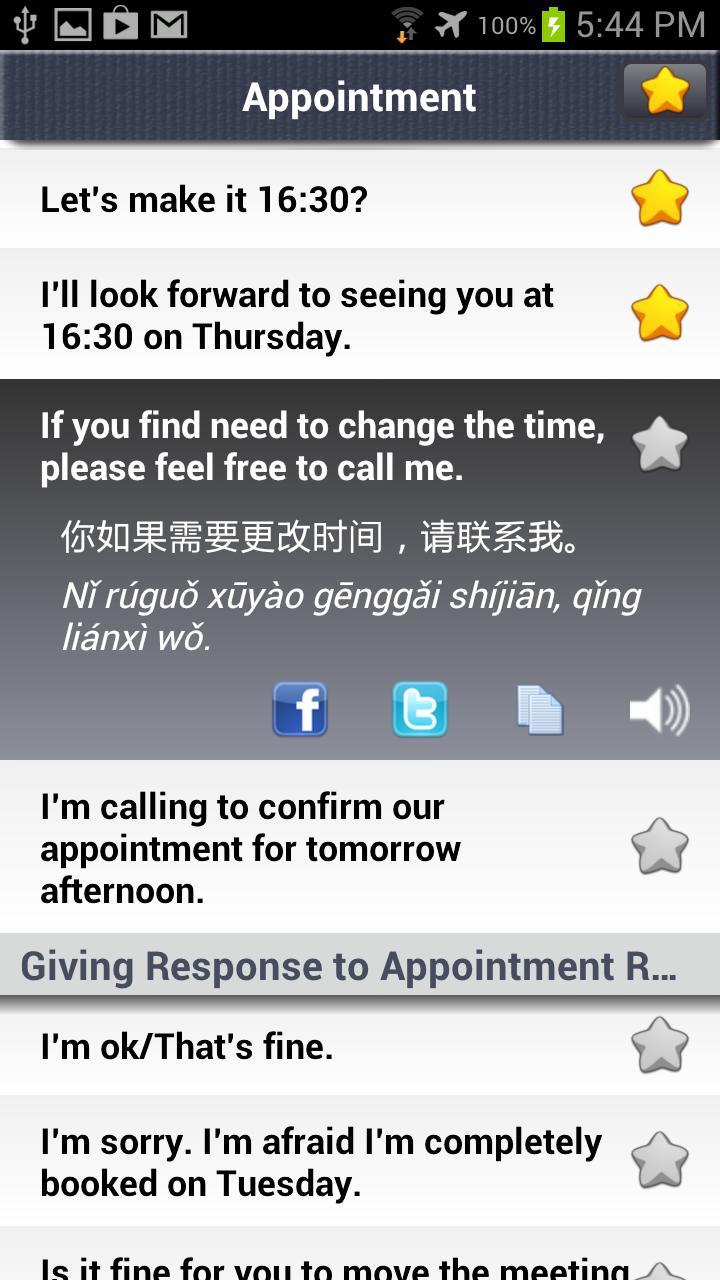Favorite the phrase 'I'm ok/That's fine.'
The image size is (720, 1280).
[x=662, y=1046]
